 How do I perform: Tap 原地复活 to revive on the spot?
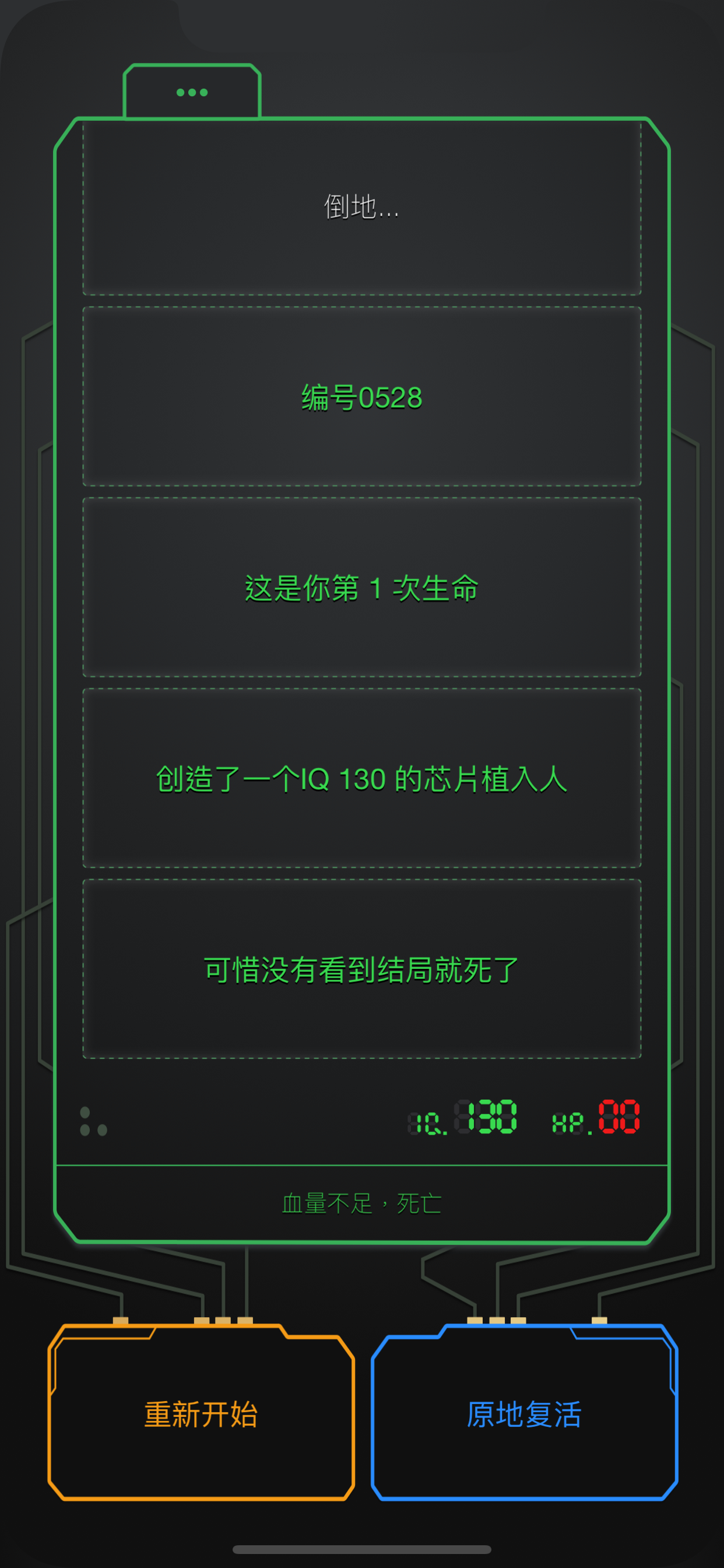click(x=524, y=1413)
